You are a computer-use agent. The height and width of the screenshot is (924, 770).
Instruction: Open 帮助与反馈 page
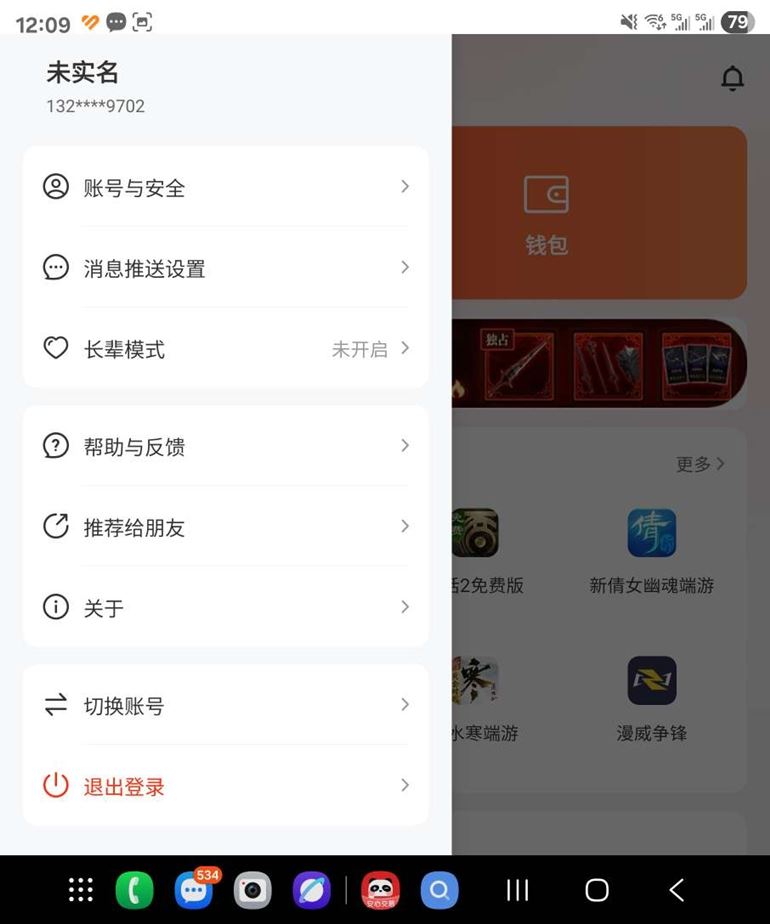(x=225, y=446)
